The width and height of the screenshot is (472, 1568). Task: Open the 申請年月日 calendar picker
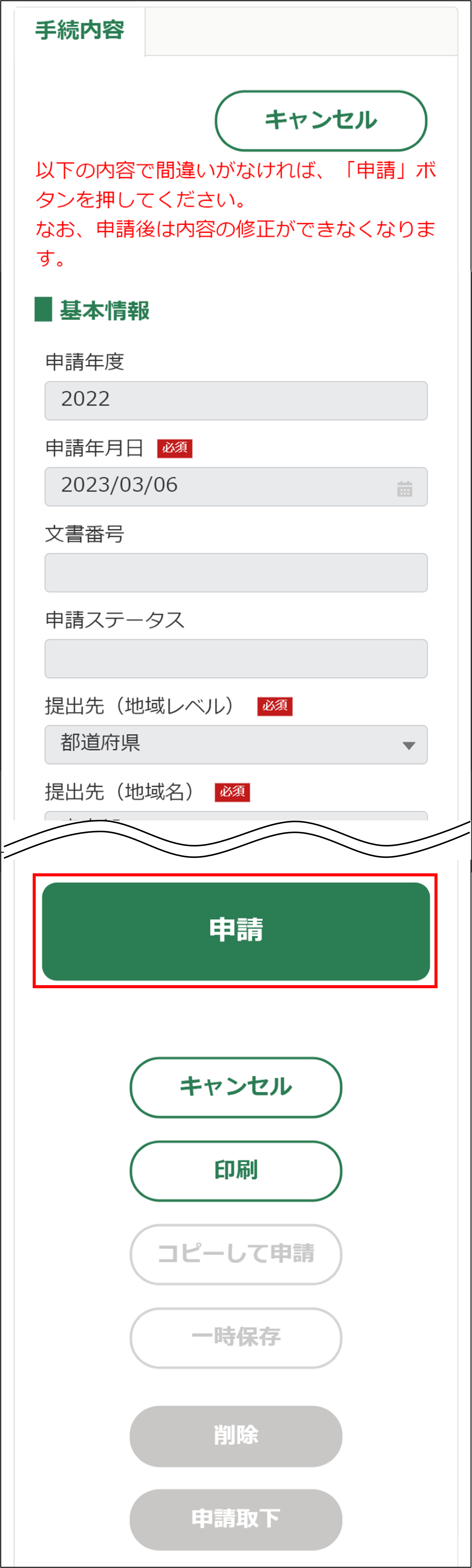tap(405, 488)
